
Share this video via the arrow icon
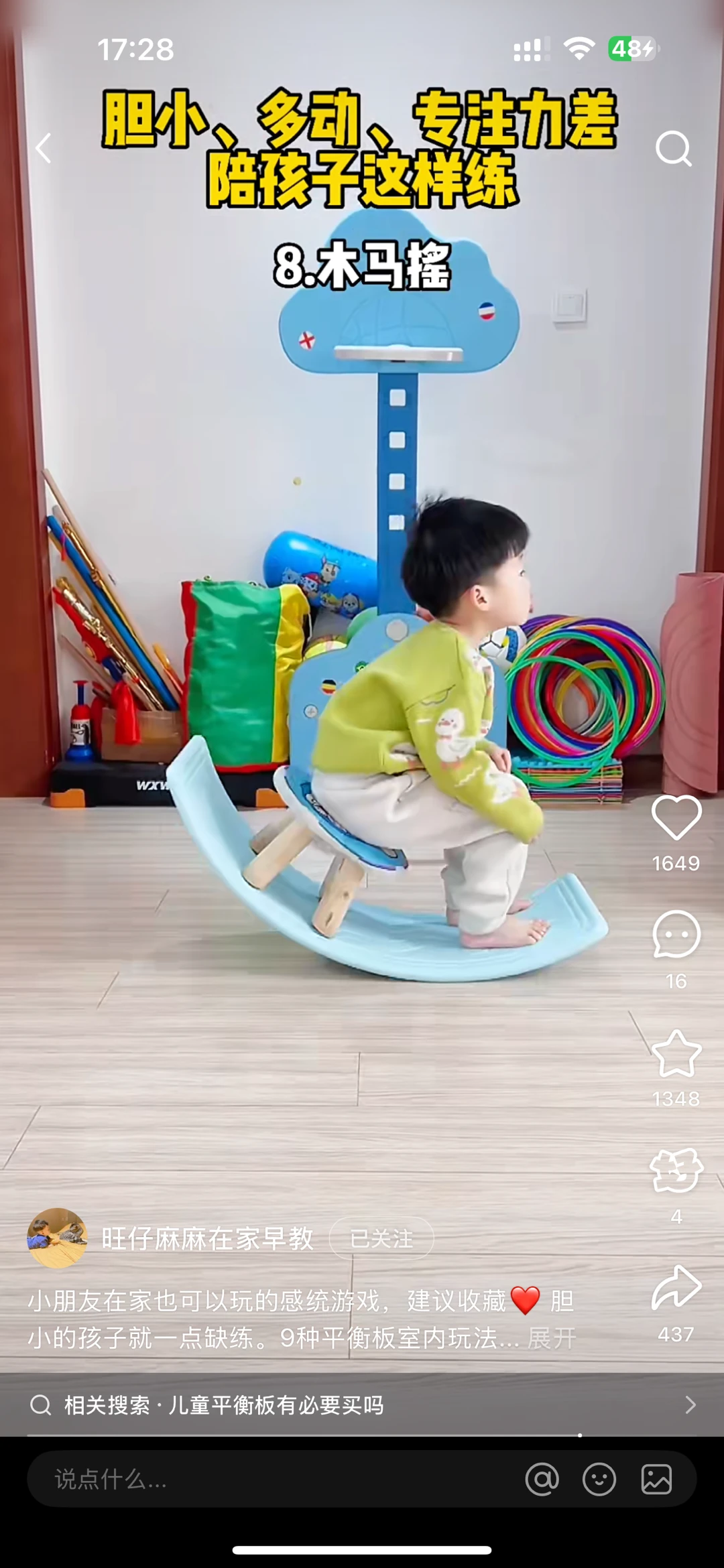coord(676,1288)
